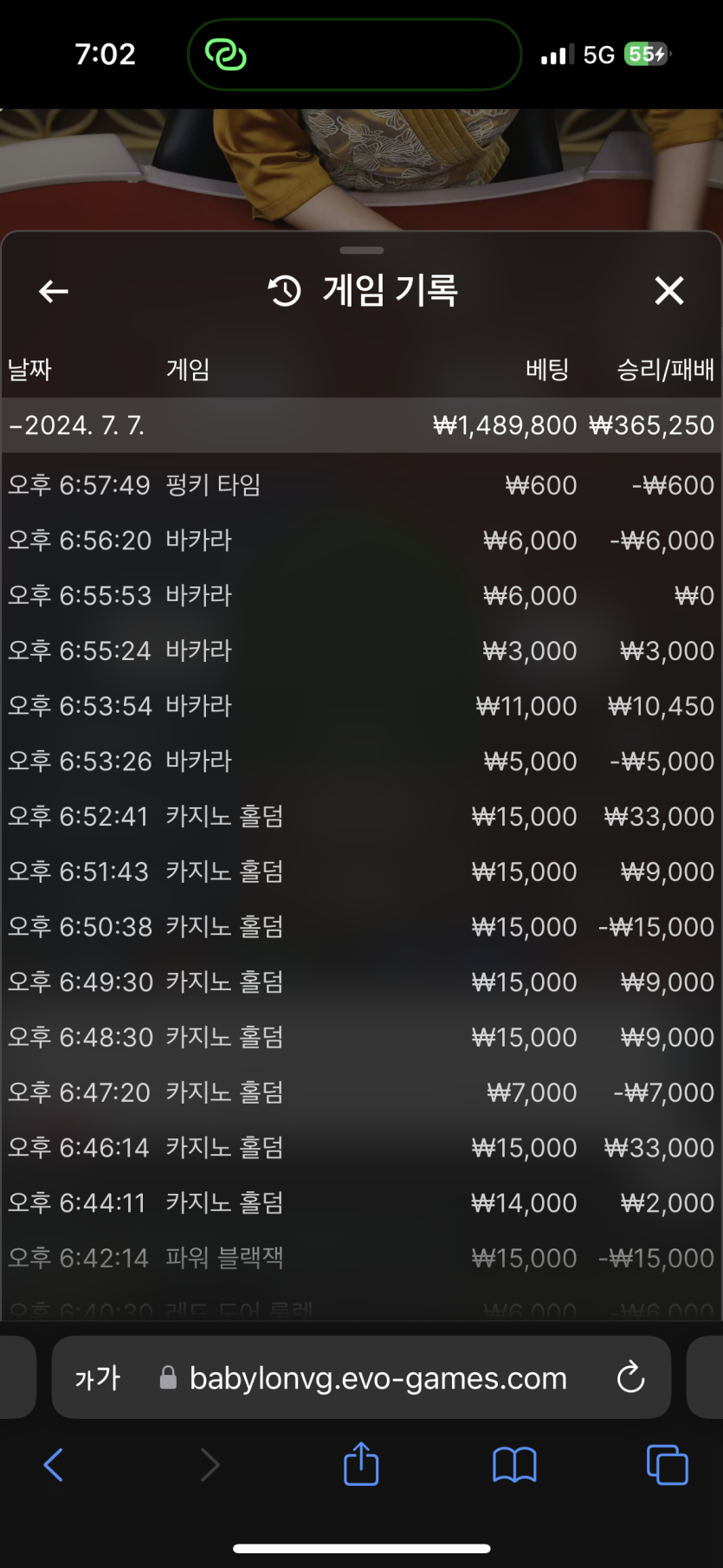The height and width of the screenshot is (1568, 723).
Task: Close the 게임 기록 panel
Action: pyautogui.click(x=669, y=291)
